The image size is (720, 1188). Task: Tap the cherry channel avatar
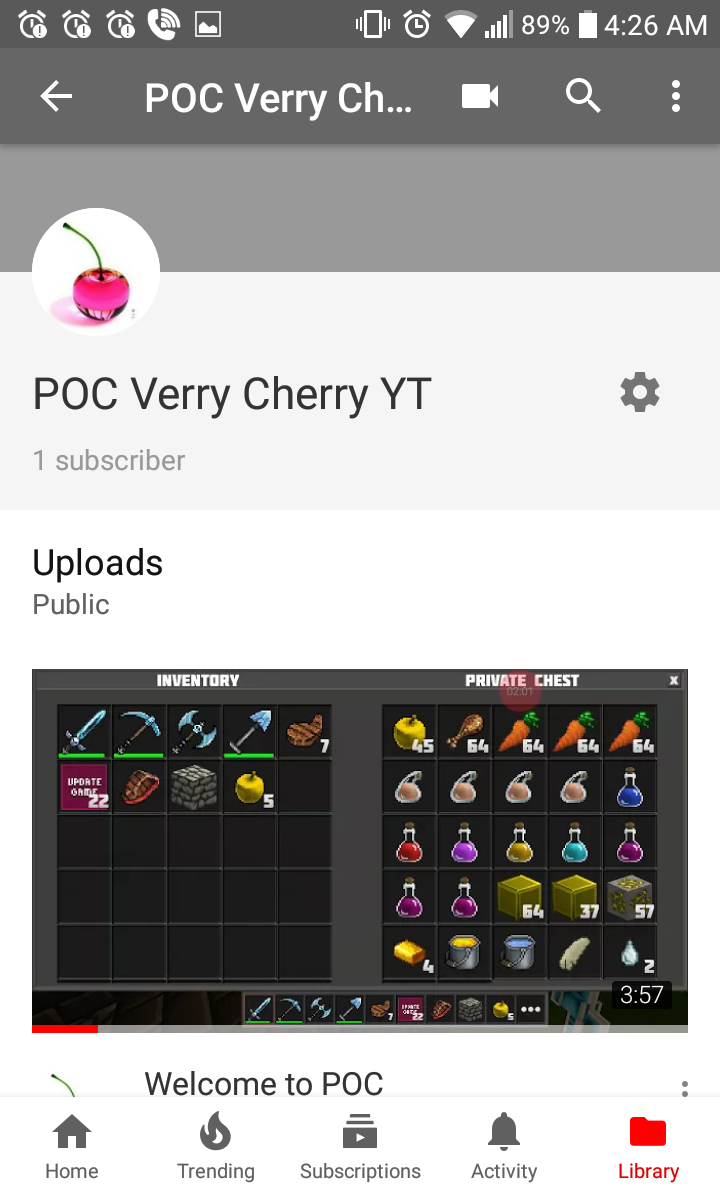[x=96, y=272]
